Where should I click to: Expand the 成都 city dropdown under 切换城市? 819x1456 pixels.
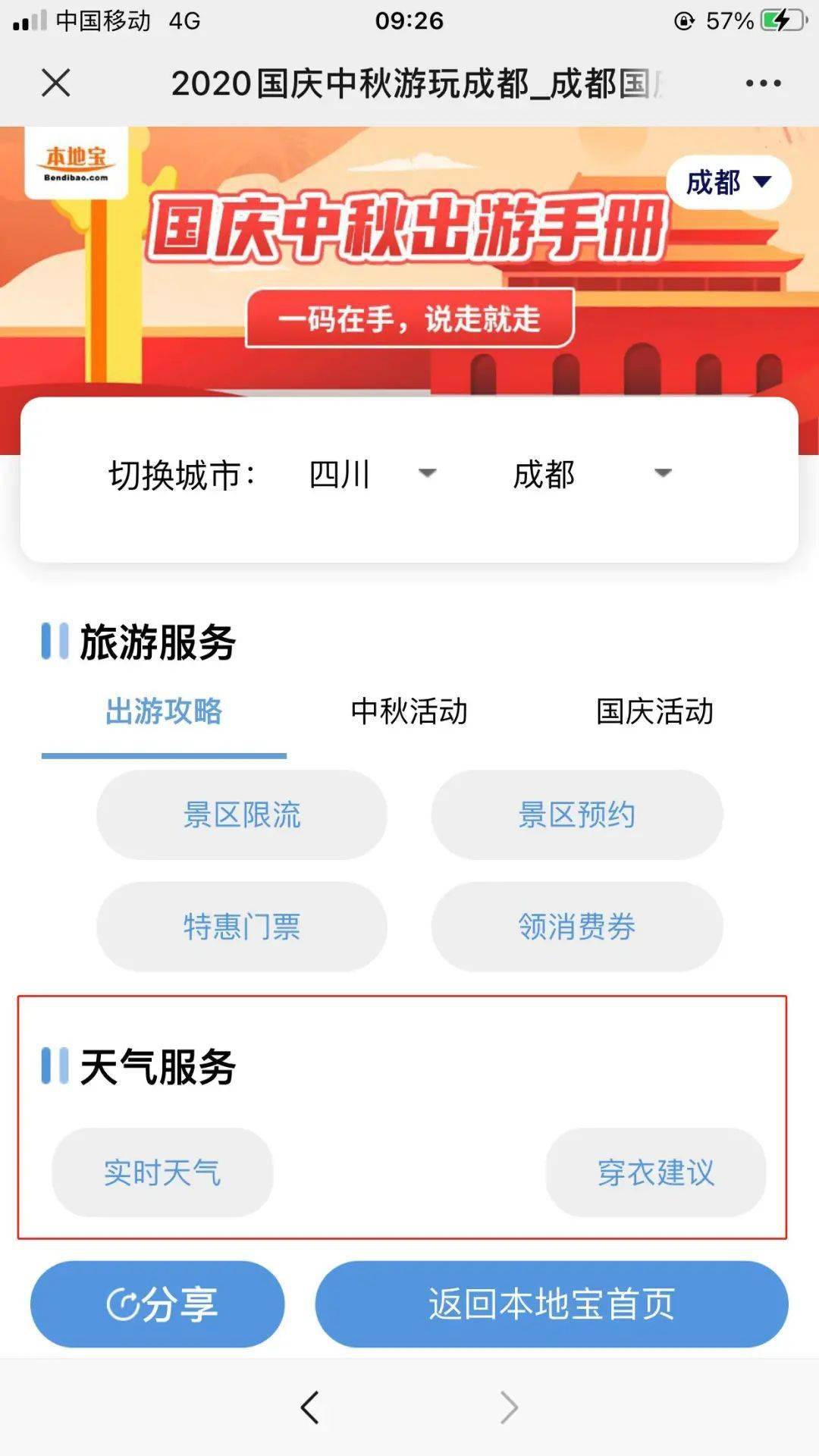[x=591, y=475]
